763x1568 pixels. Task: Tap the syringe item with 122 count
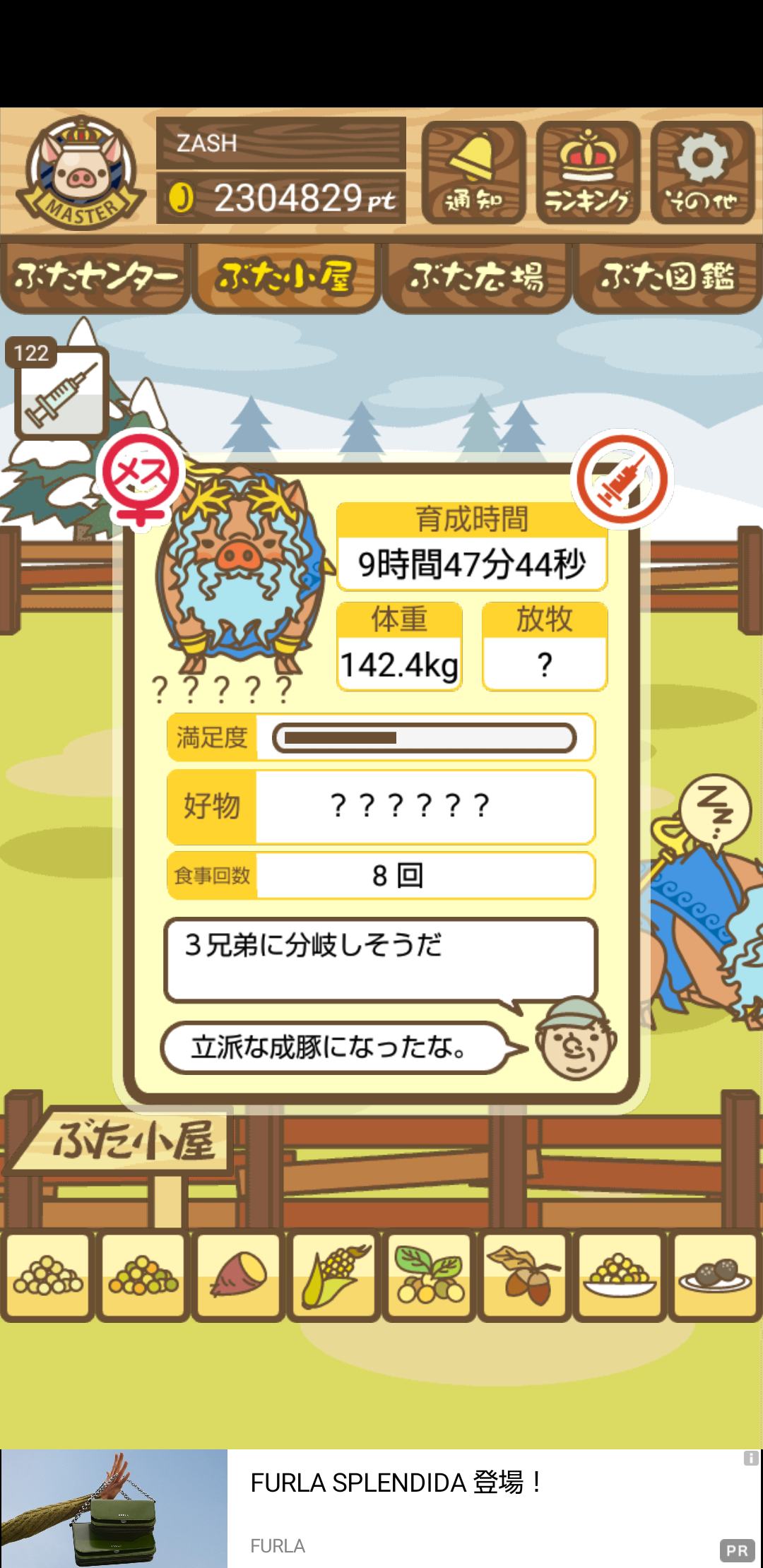[x=61, y=393]
